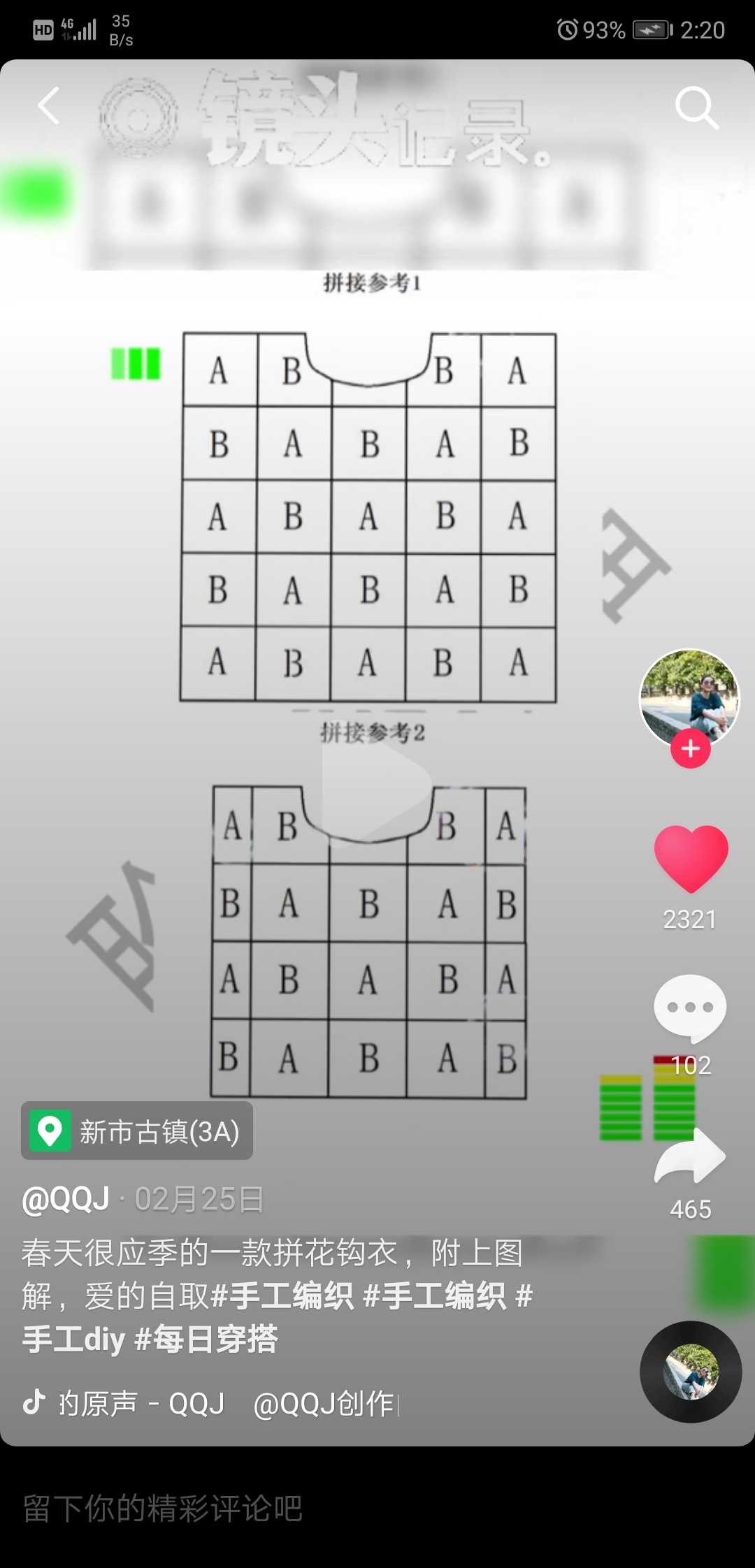Tap the comment box 留下你的精彩评论吧
Viewport: 755px width, 1568px height.
(x=162, y=1508)
